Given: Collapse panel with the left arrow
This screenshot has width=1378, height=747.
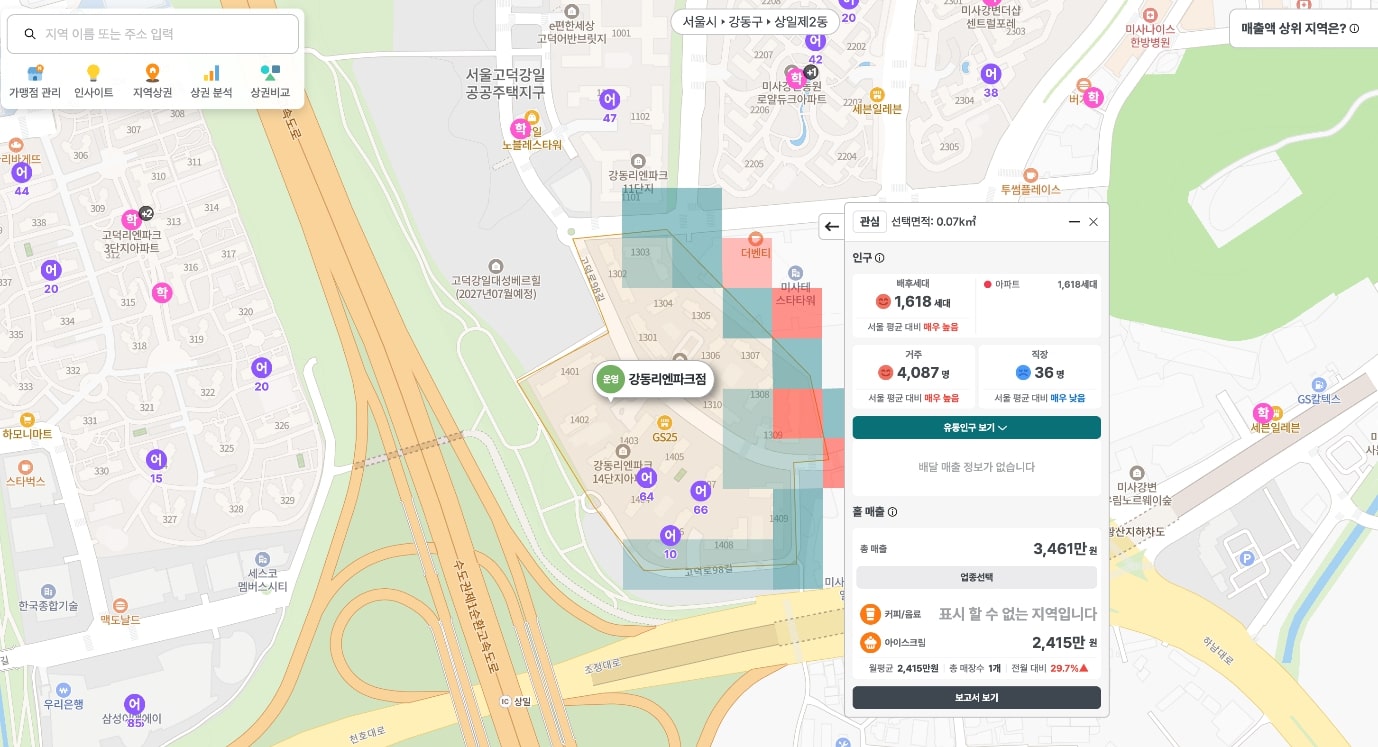Looking at the screenshot, I should 831,226.
